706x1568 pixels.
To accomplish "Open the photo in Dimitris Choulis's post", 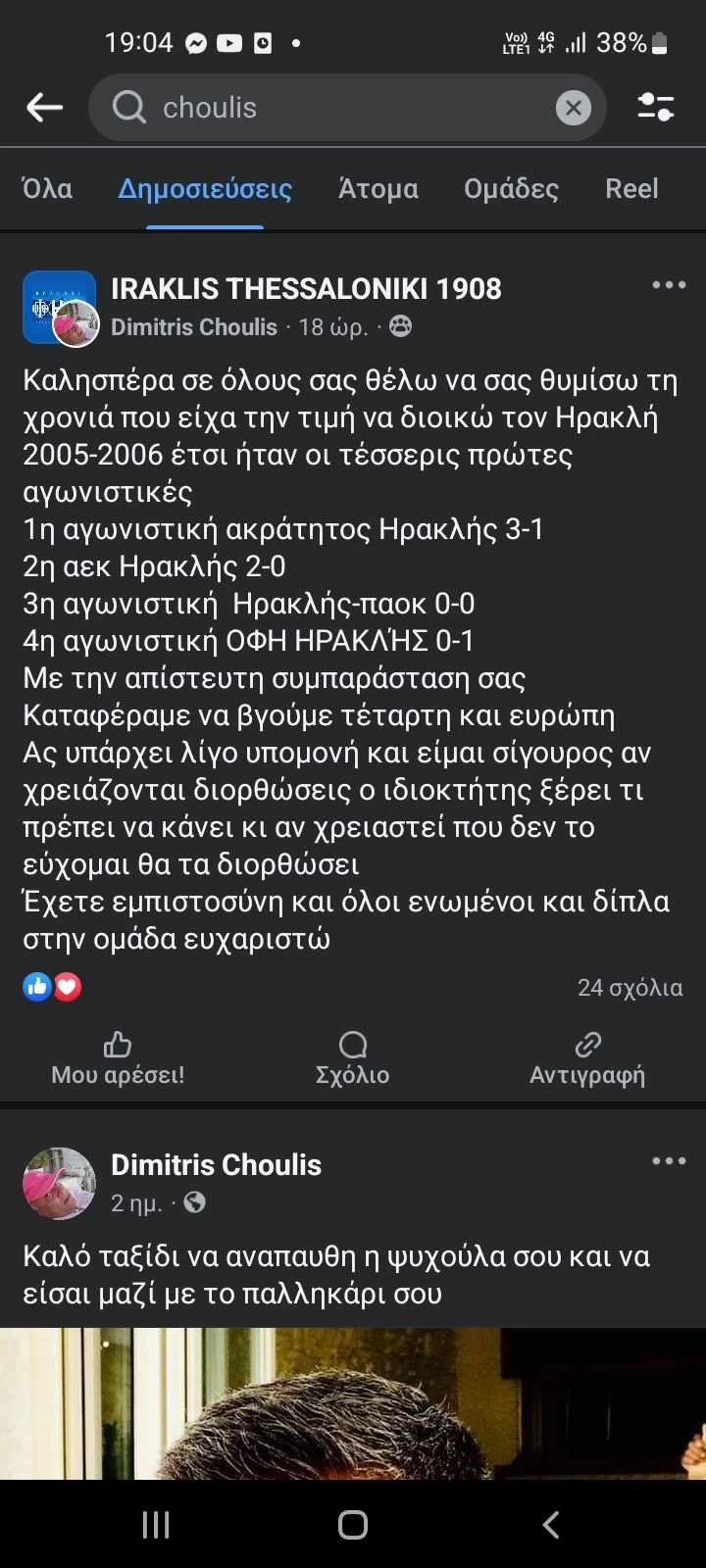I will (353, 1406).
